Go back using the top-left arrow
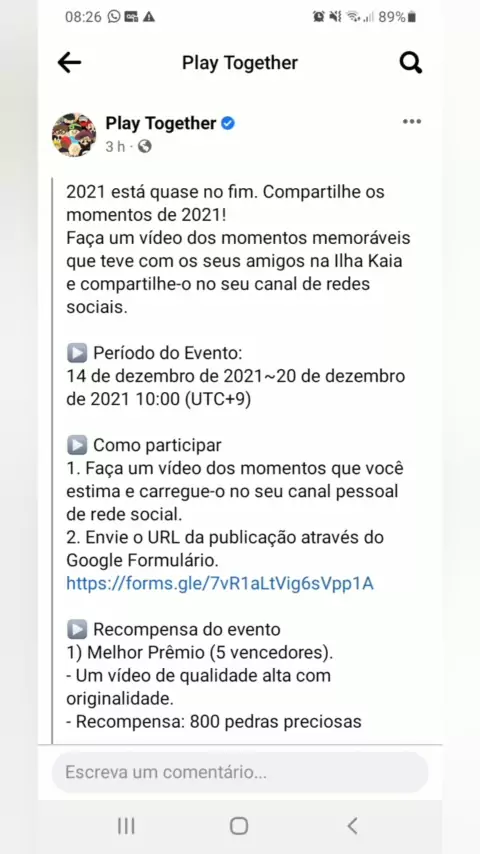This screenshot has height=854, width=480. coord(69,63)
